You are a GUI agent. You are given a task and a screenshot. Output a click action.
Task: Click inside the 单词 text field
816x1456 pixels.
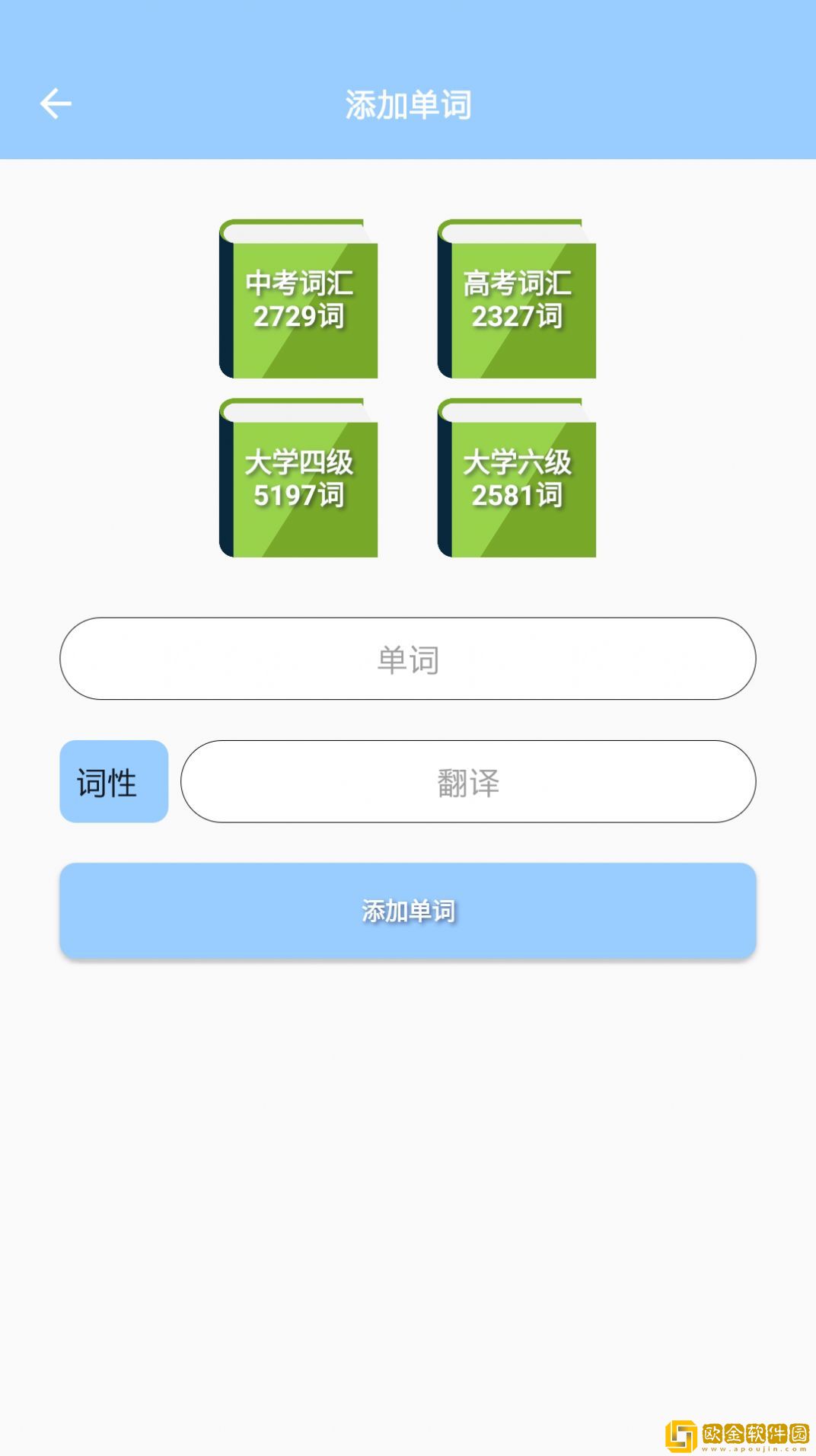(x=408, y=658)
